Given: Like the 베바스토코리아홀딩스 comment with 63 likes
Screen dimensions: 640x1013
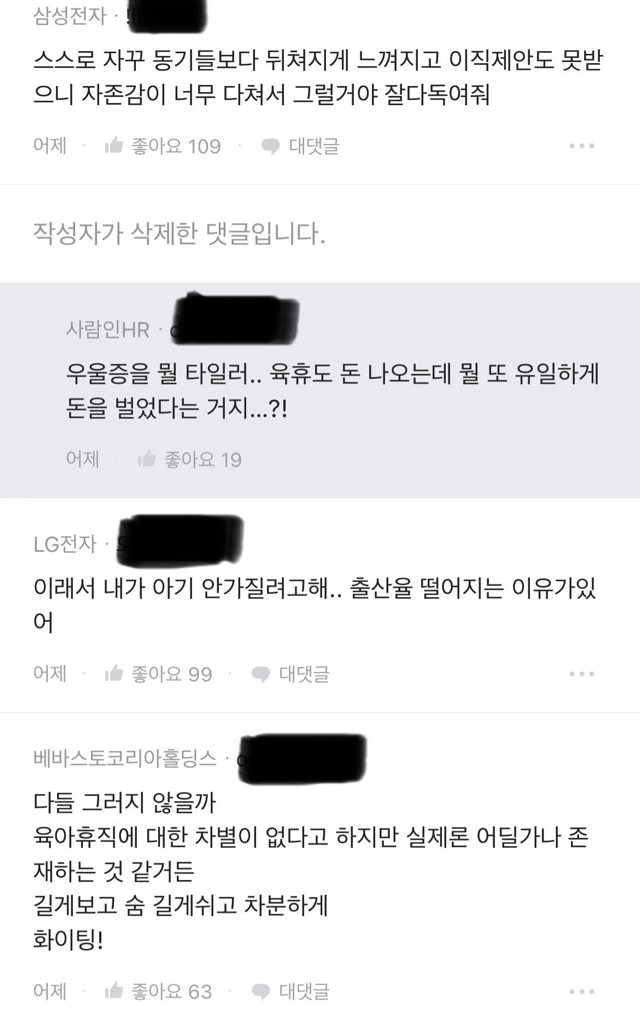Looking at the screenshot, I should (x=159, y=991).
